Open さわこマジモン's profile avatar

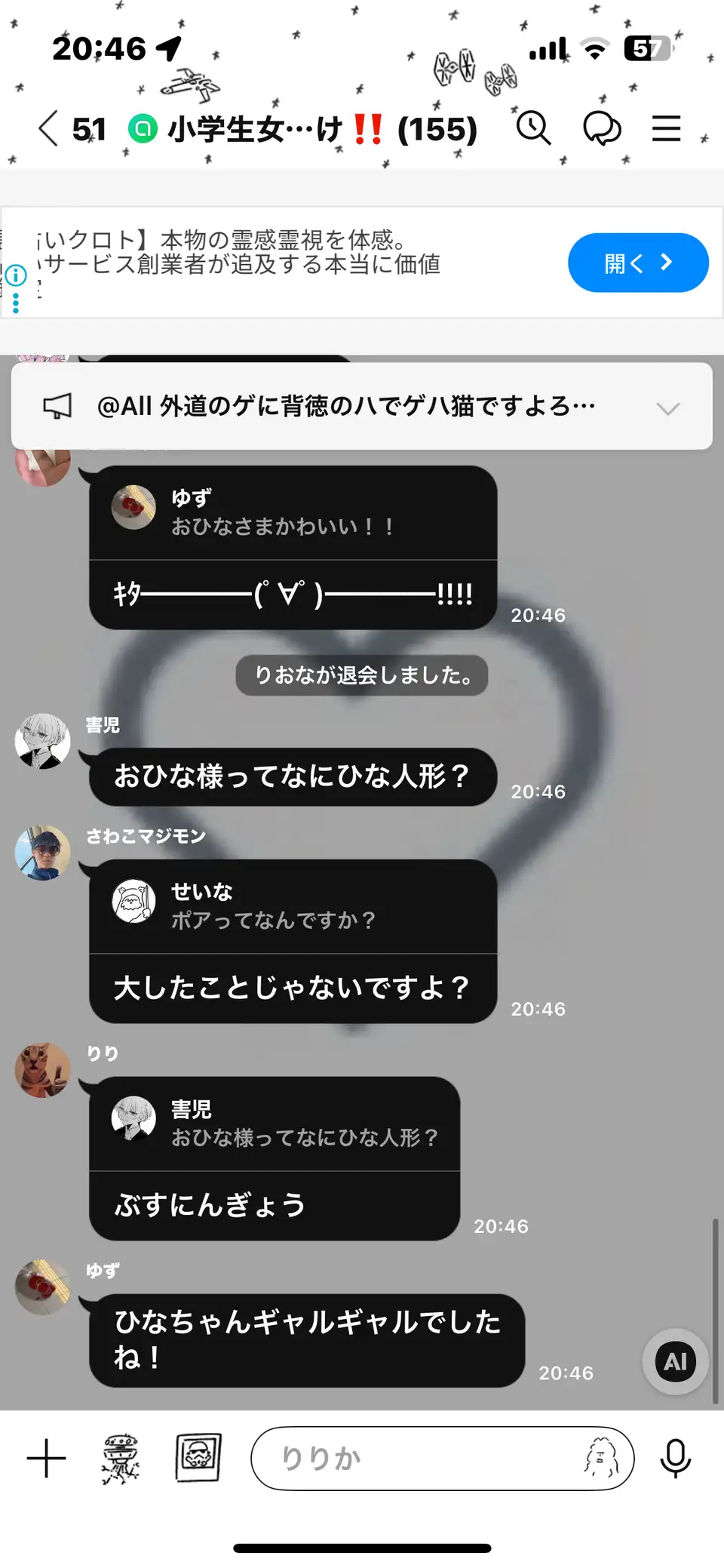[43, 852]
